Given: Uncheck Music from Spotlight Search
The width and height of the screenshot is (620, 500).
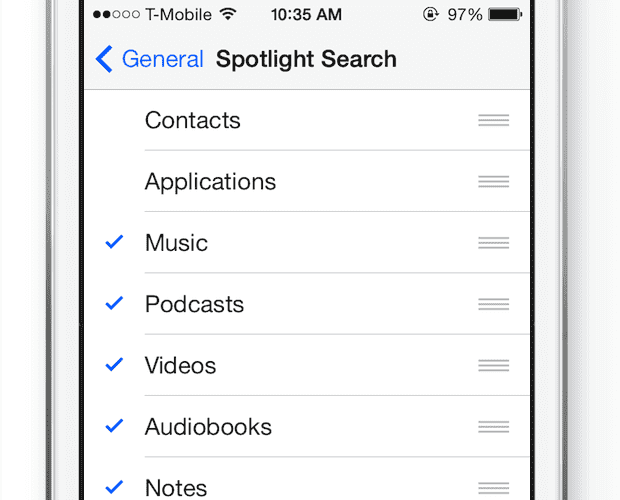Looking at the screenshot, I should click(x=176, y=243).
